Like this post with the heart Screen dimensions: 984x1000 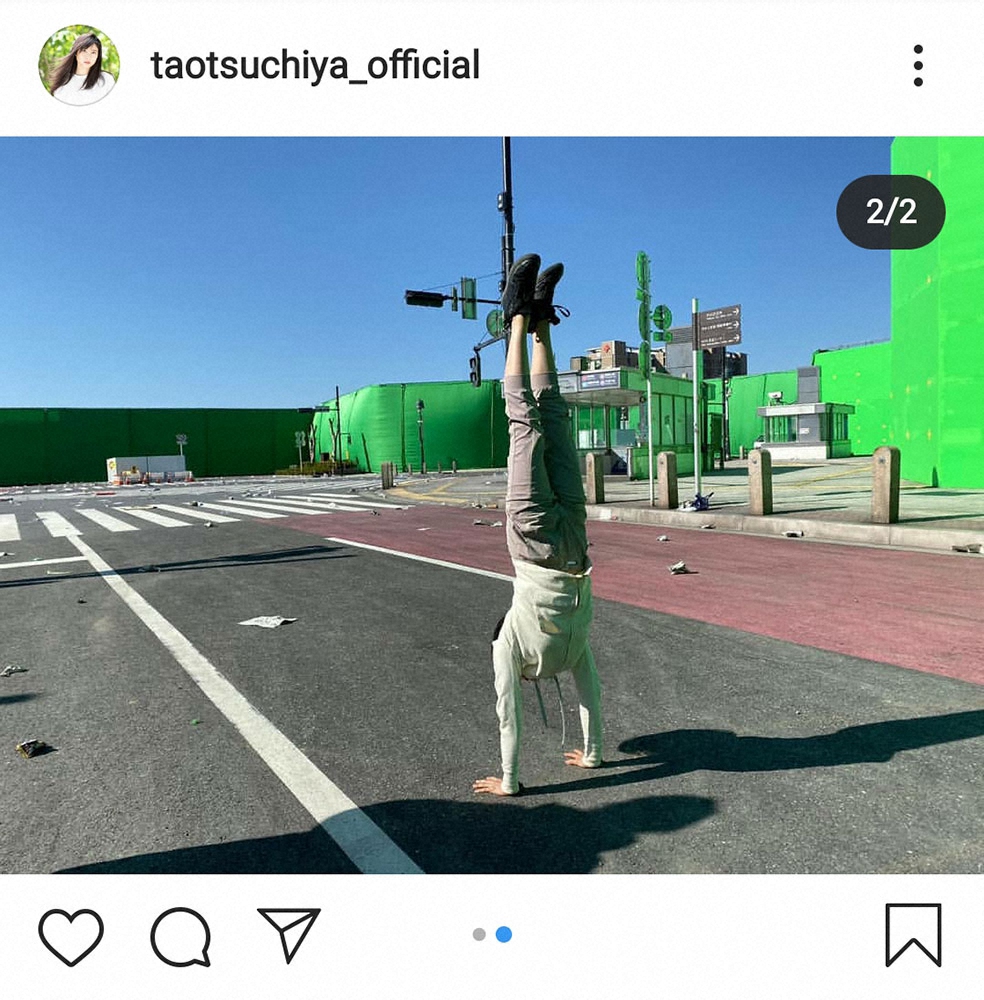[71, 936]
